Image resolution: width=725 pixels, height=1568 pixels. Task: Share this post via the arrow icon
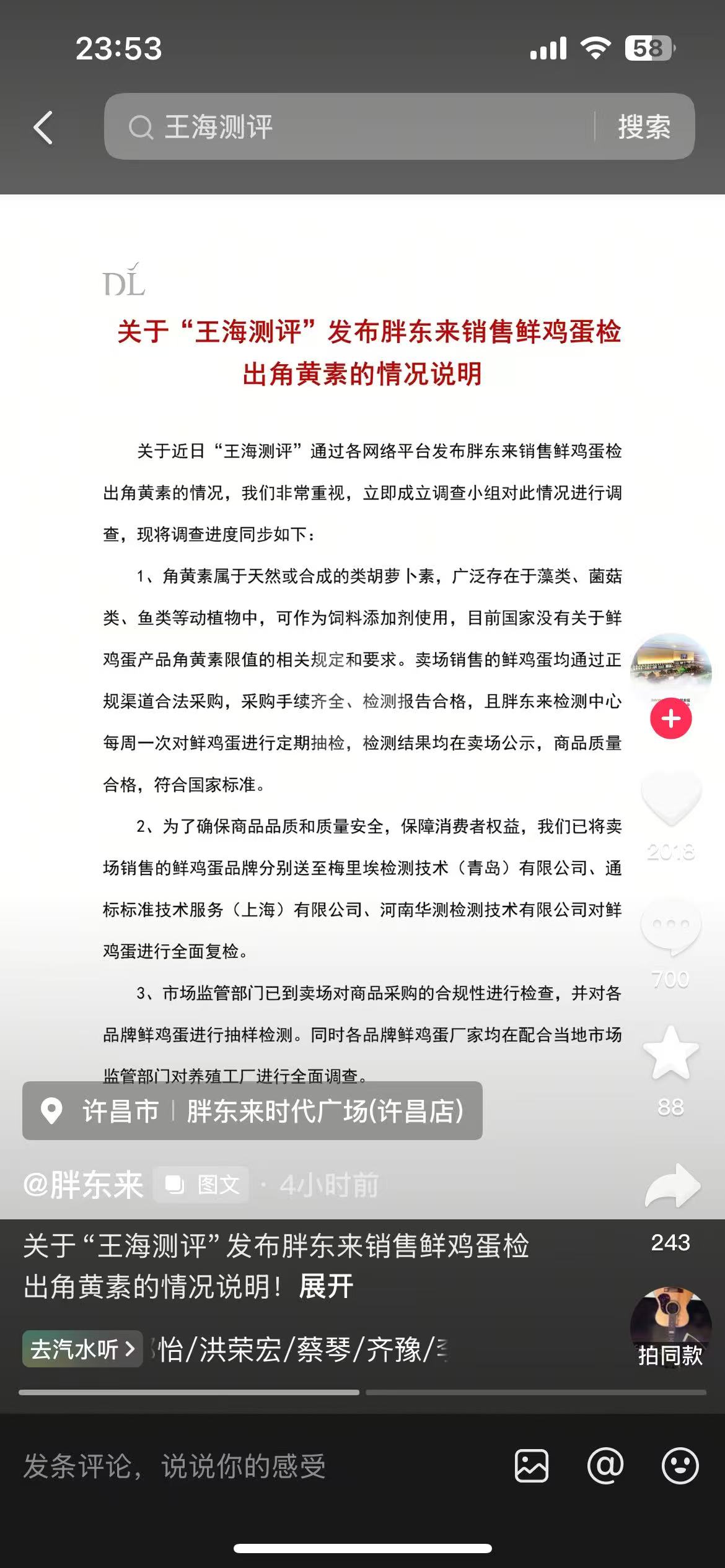tap(672, 1185)
